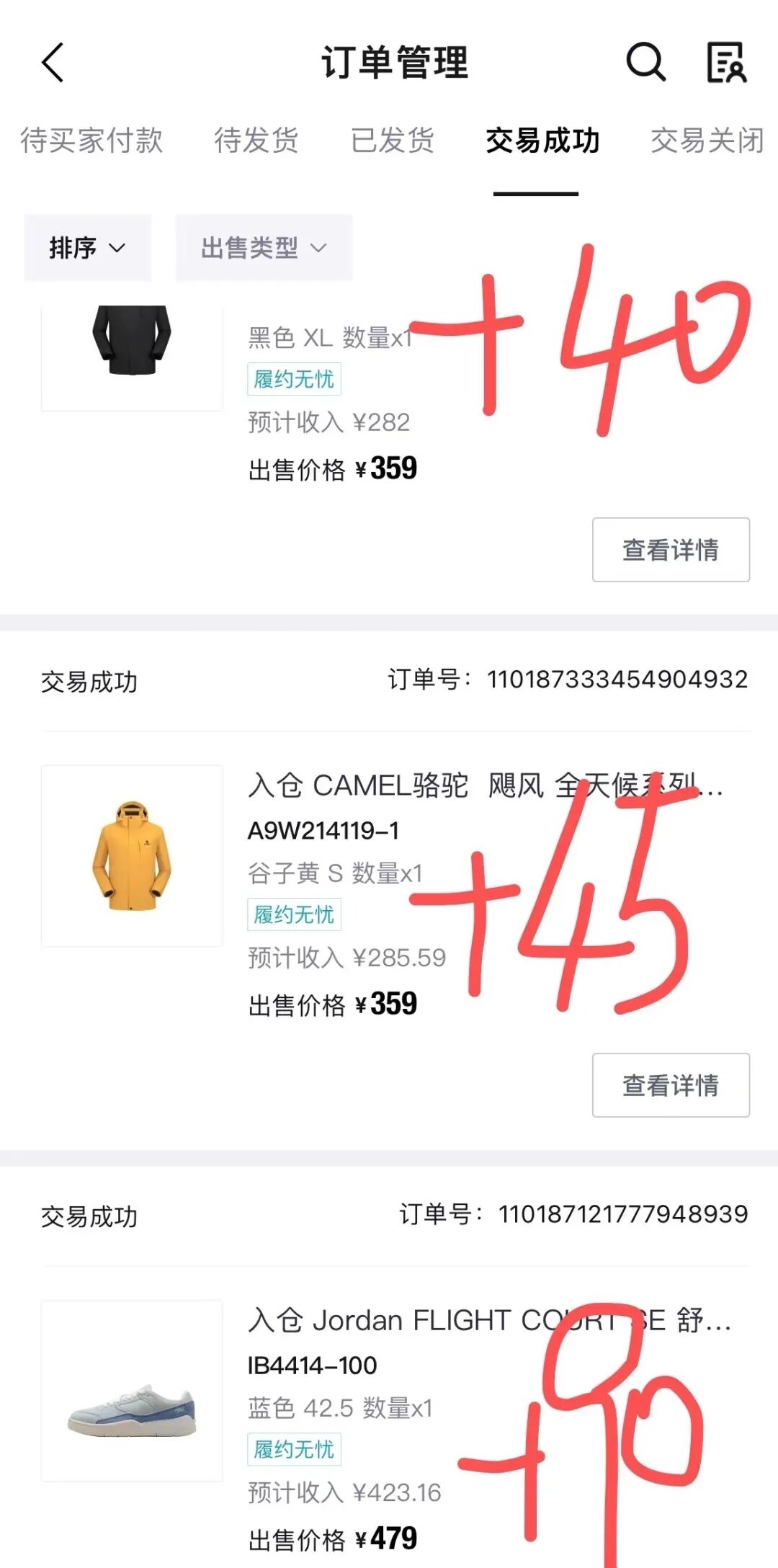Open order search

(645, 62)
